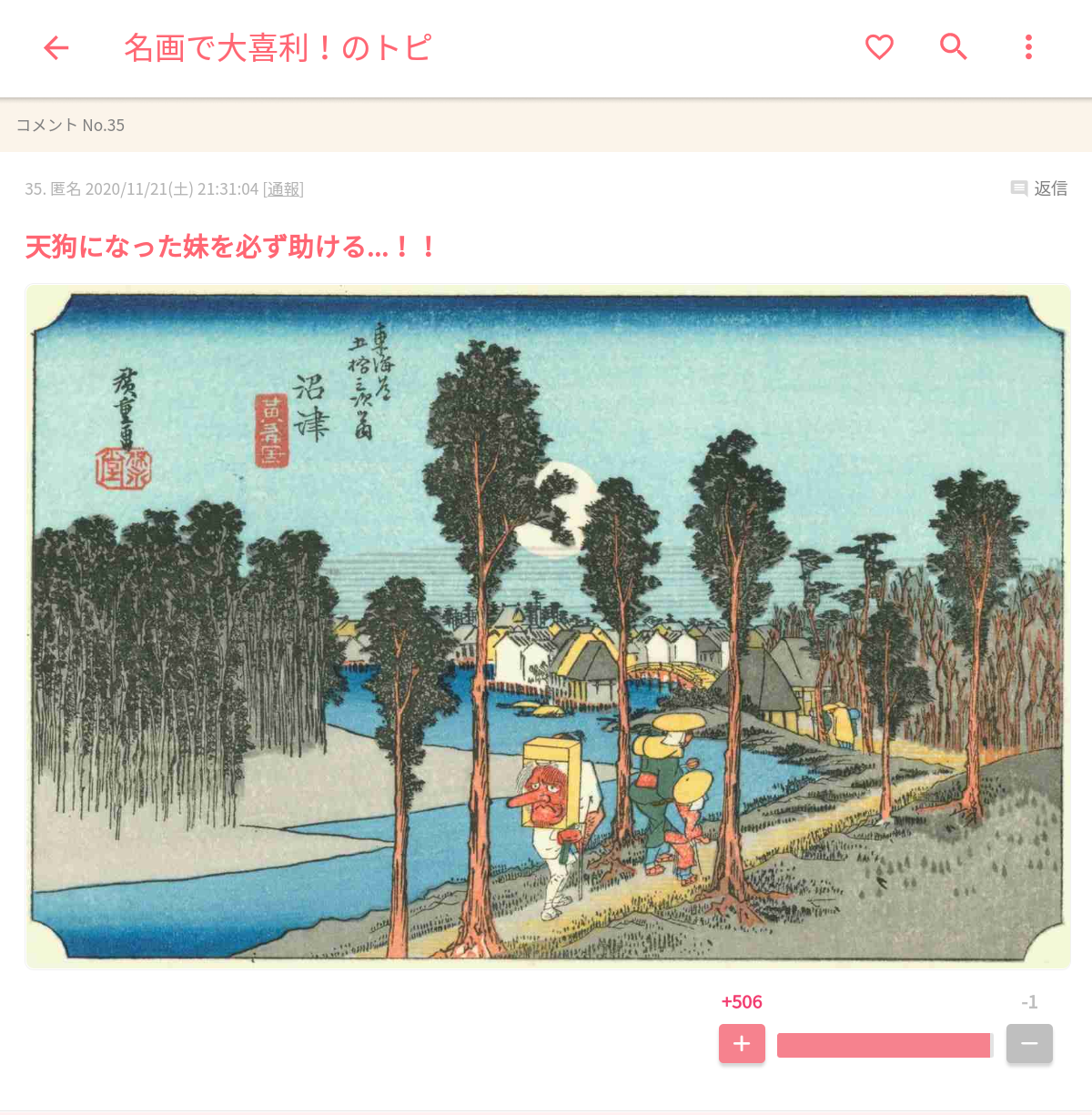
Task: Downvote the comment with the minus button
Action: coord(1029,1043)
